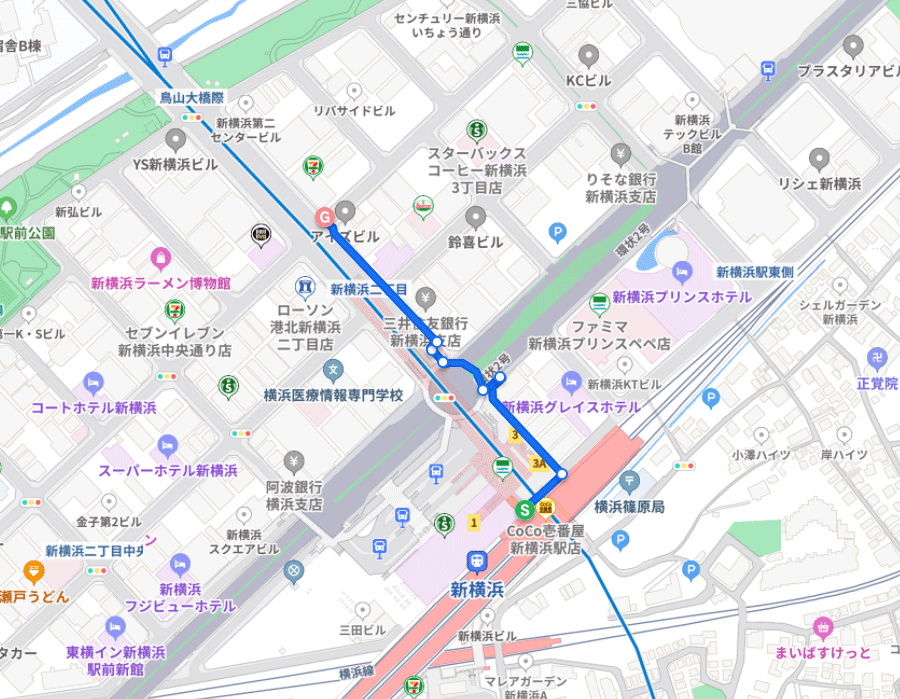The width and height of the screenshot is (900, 699).
Task: Tap the red G goal marker
Action: coord(324,217)
